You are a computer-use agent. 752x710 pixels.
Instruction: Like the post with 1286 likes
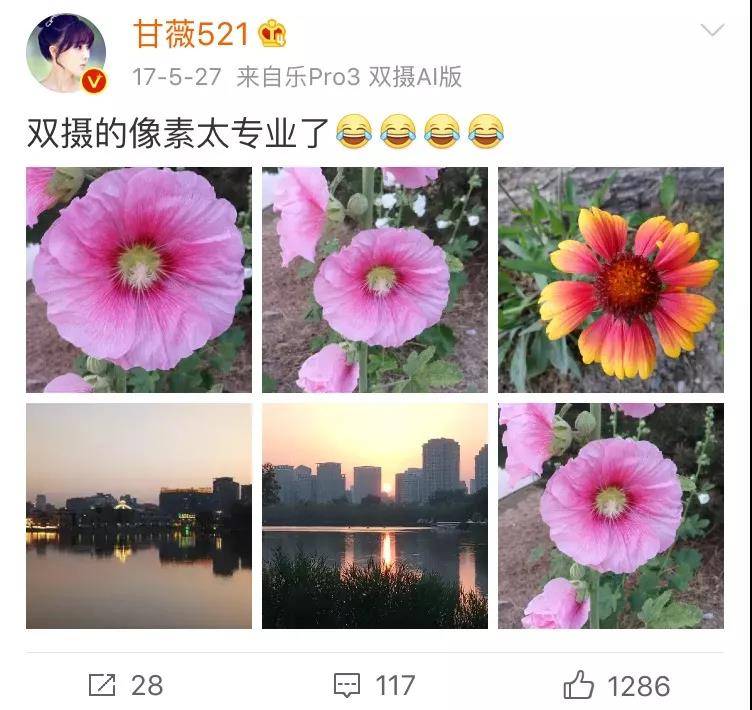pos(616,685)
